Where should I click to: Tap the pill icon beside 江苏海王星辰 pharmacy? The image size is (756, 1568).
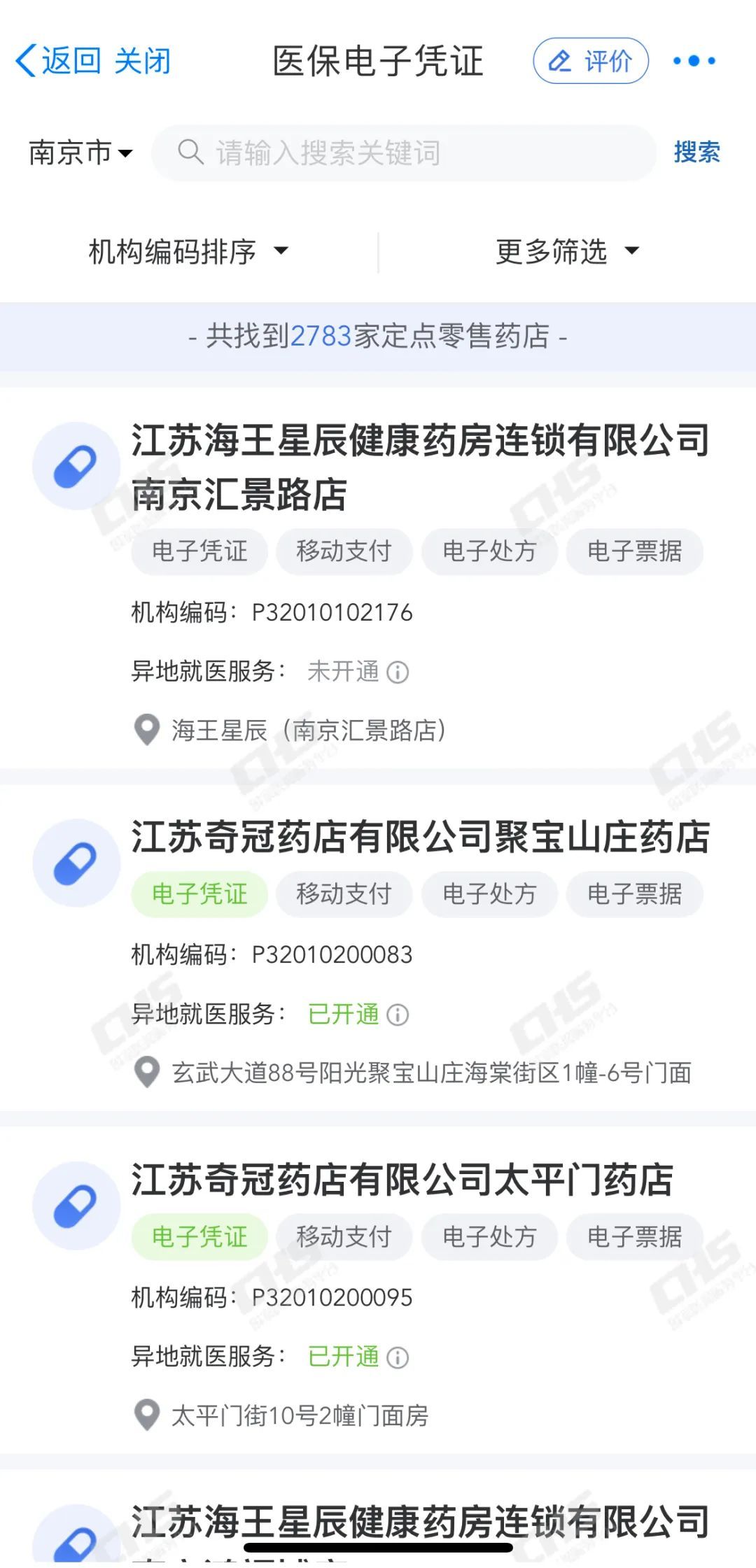[77, 464]
